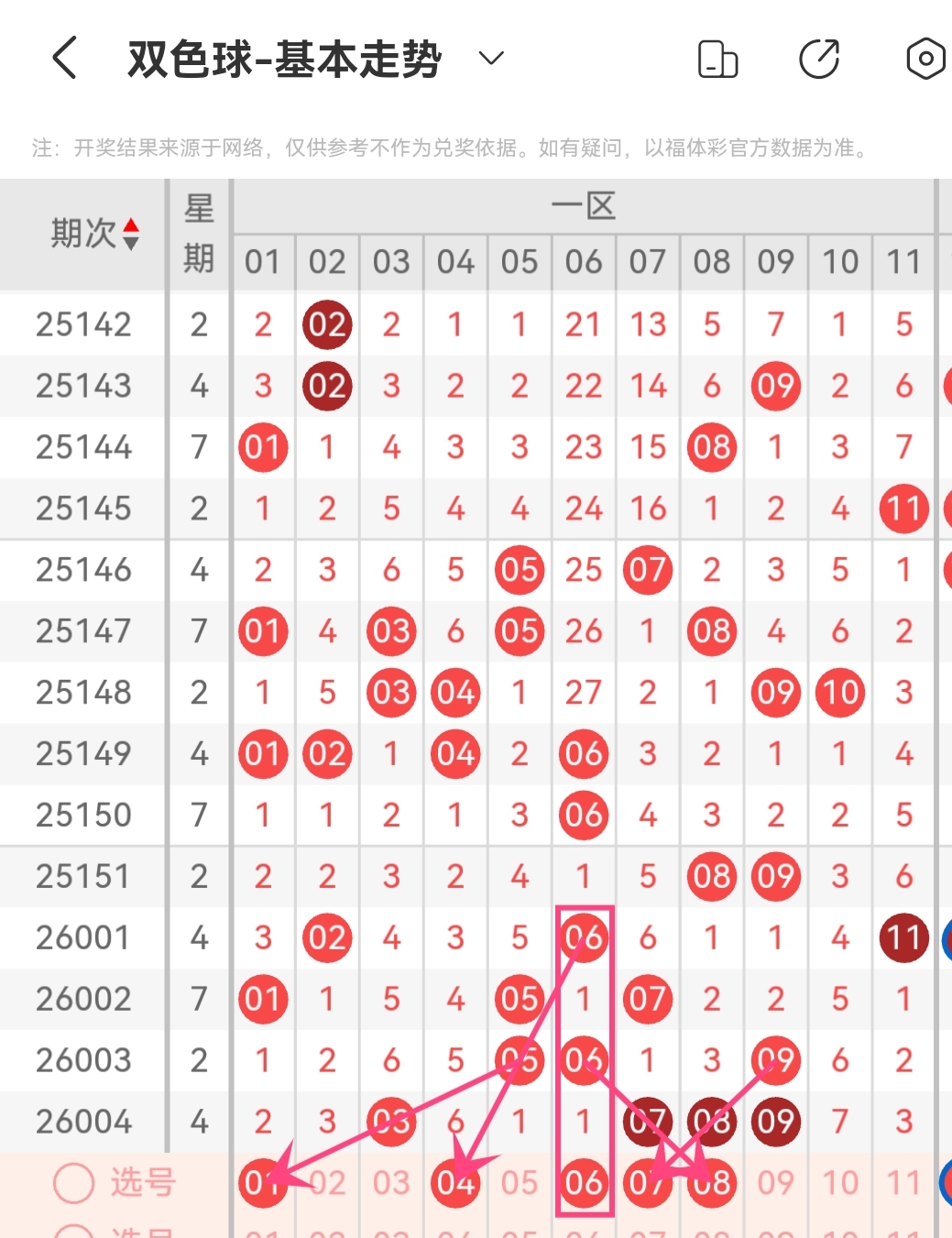Click the settings hexagon icon at top right
The width and height of the screenshot is (952, 1238).
click(x=925, y=59)
